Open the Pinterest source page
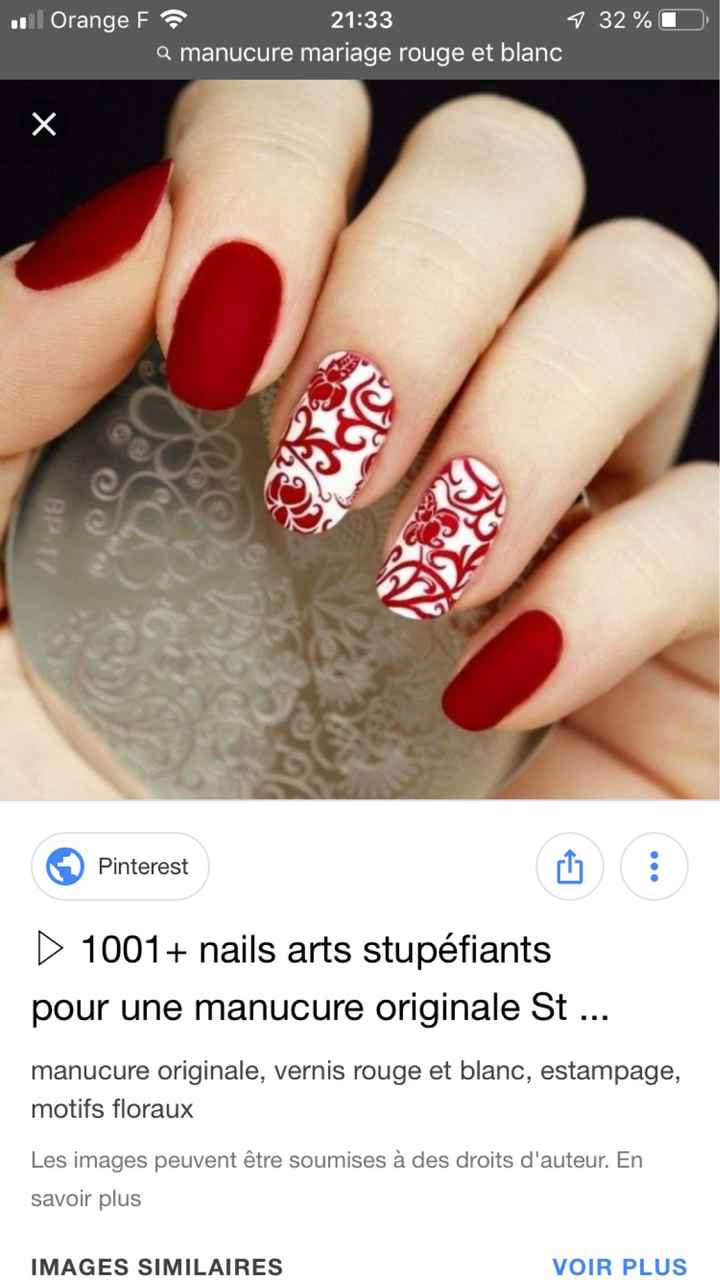The width and height of the screenshot is (720, 1280). [121, 866]
